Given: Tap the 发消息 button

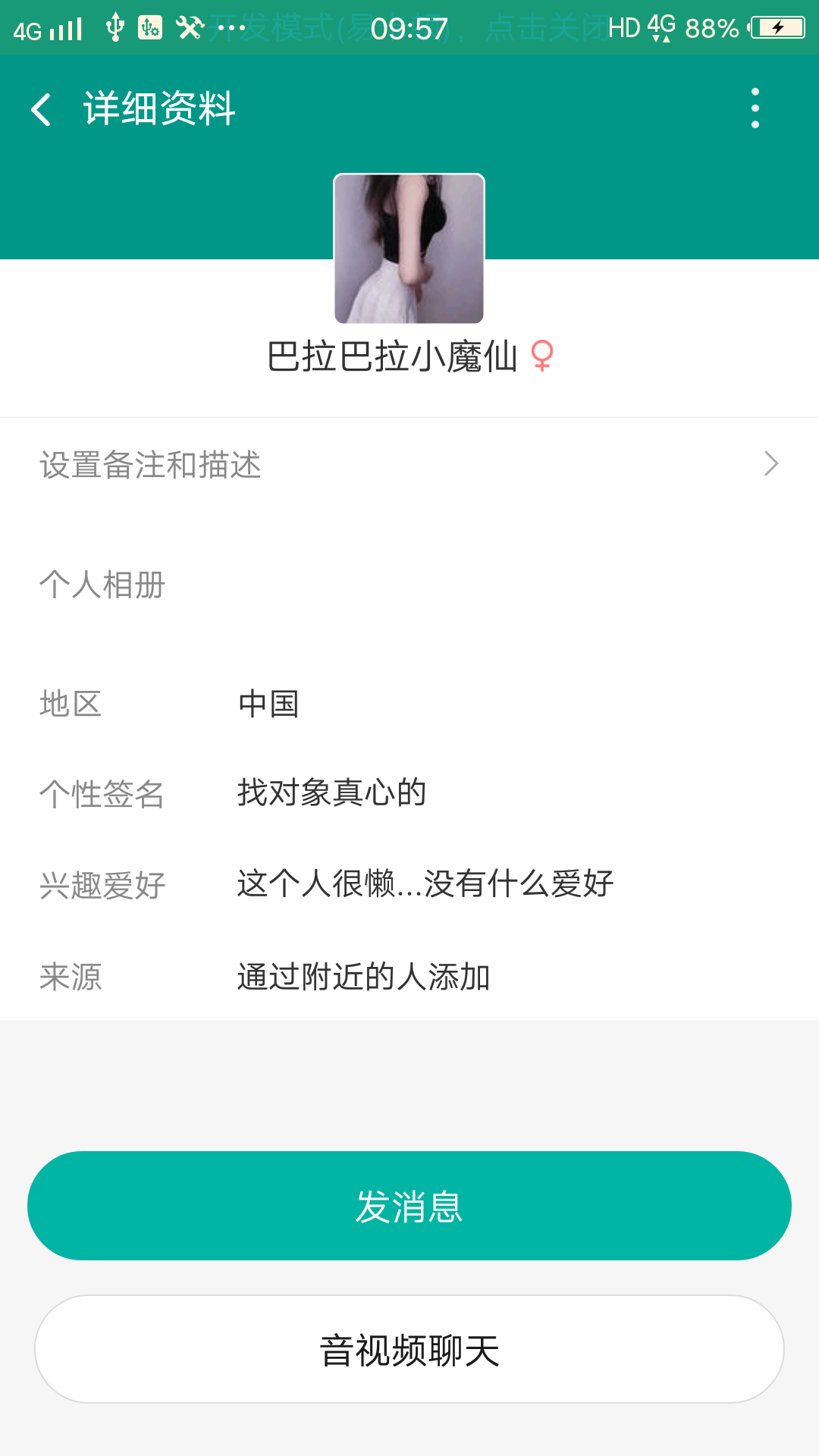Looking at the screenshot, I should [409, 1206].
